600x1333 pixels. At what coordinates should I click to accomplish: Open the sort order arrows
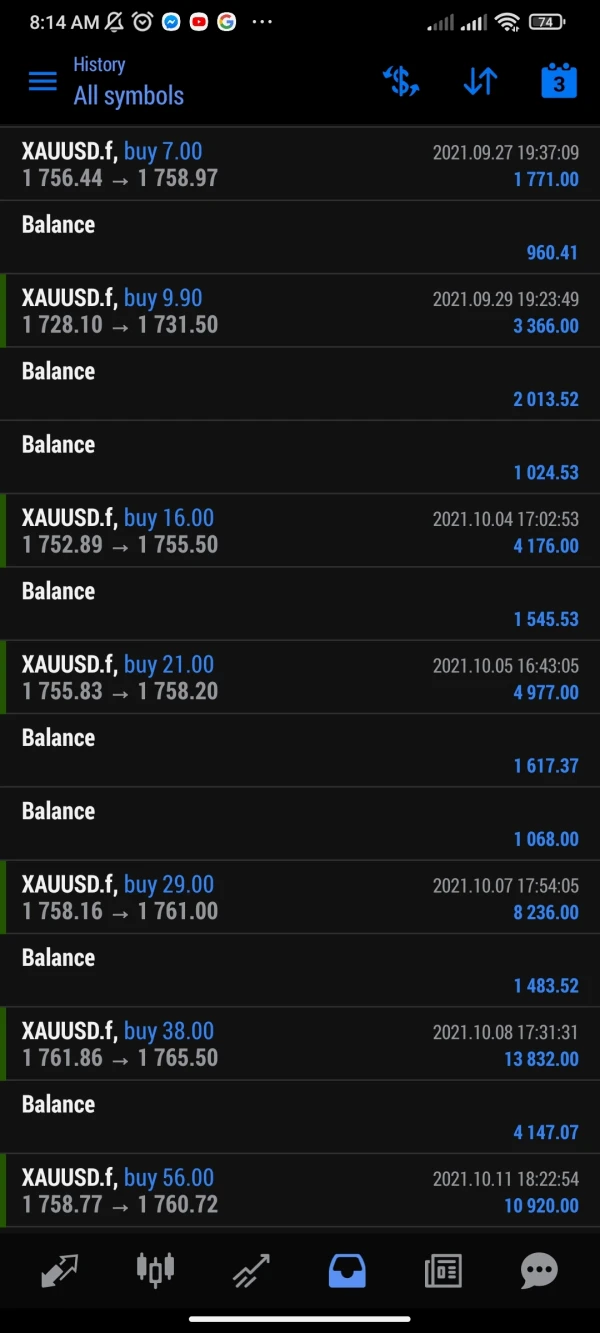[x=480, y=82]
